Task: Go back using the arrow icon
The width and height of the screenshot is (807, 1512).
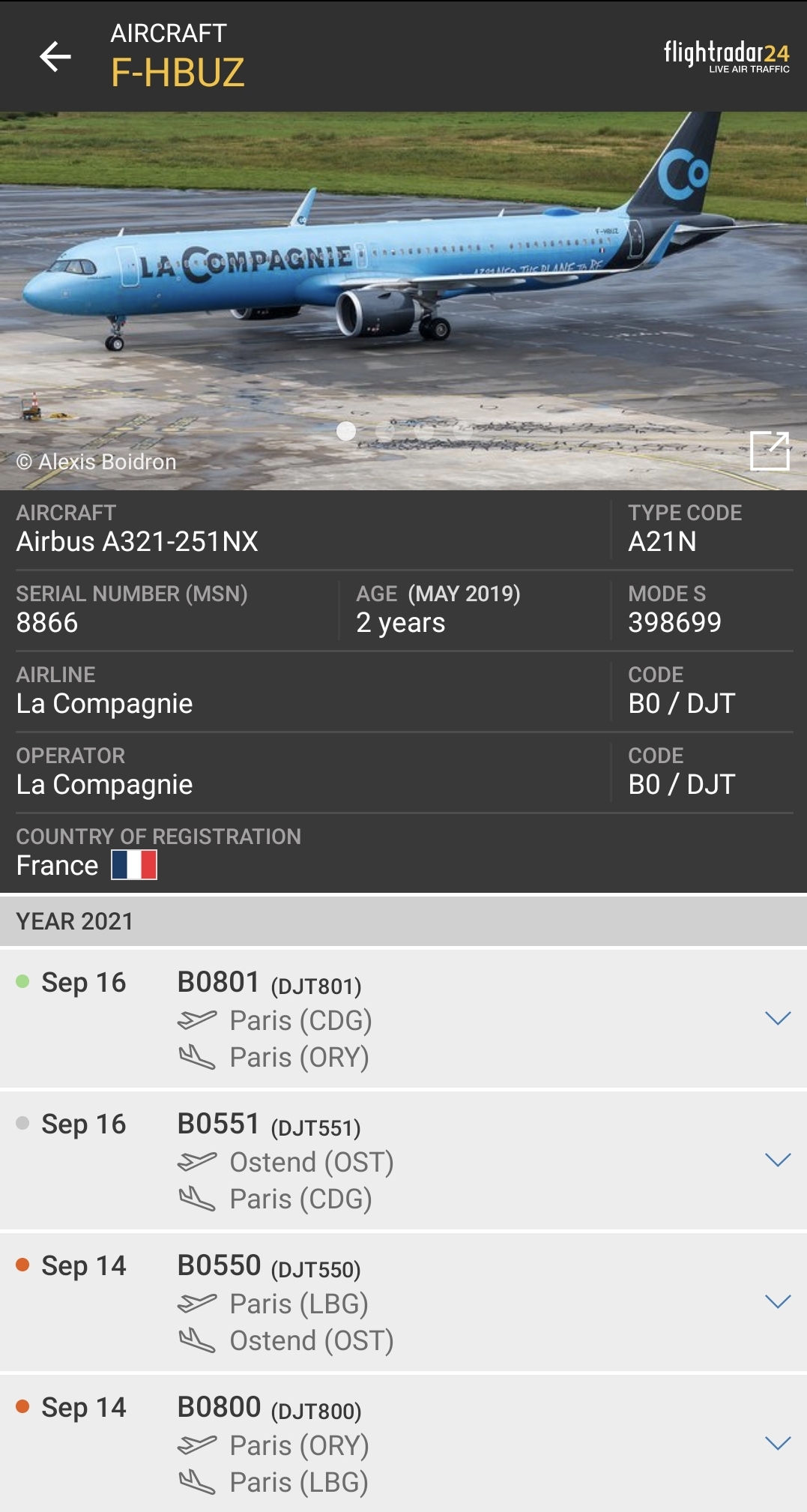Action: (x=55, y=57)
